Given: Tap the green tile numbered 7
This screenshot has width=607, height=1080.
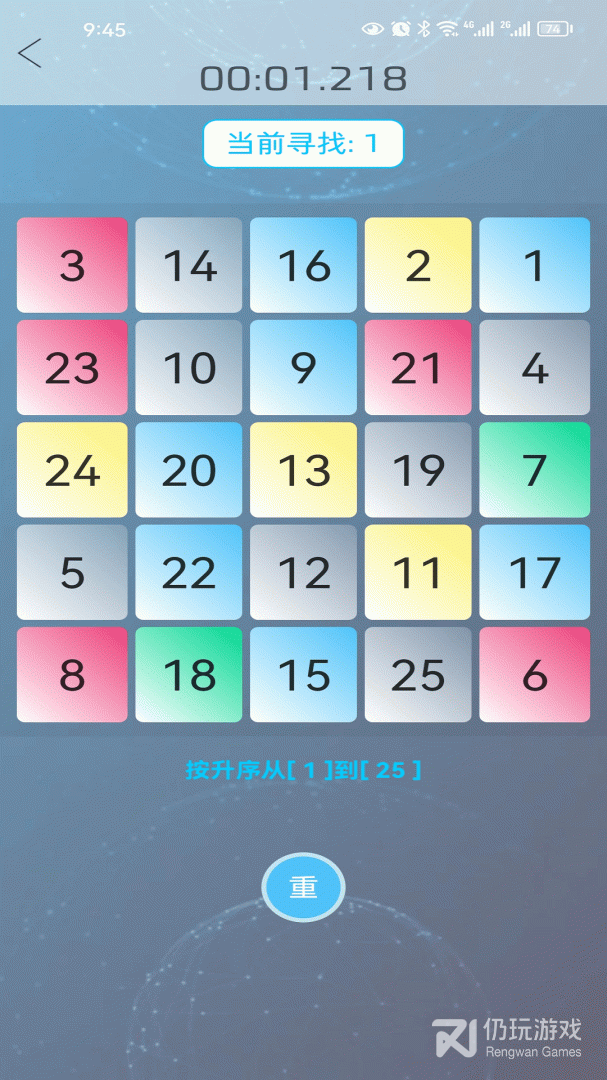Looking at the screenshot, I should (x=534, y=470).
